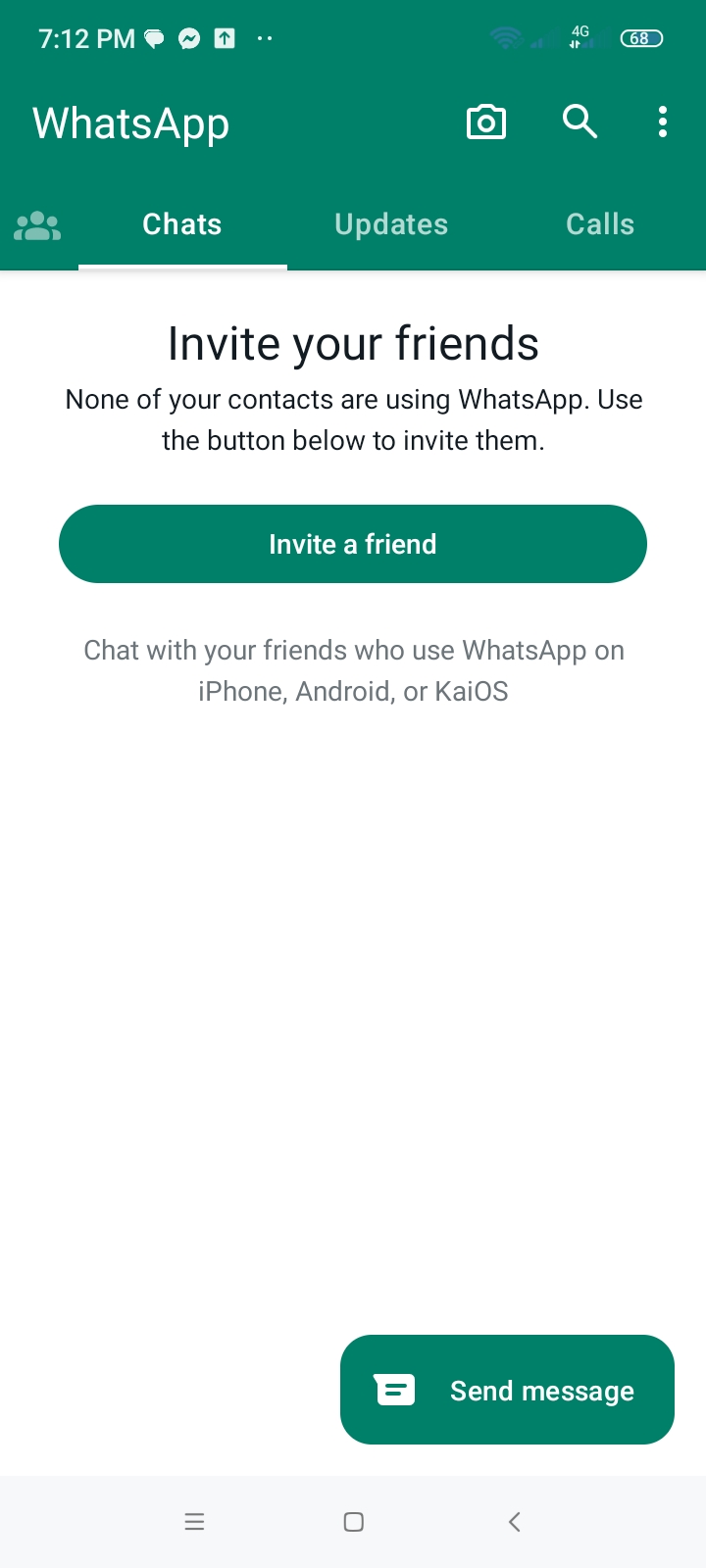This screenshot has height=1568, width=706.
Task: Switch to the Communities tab
Action: point(37,225)
